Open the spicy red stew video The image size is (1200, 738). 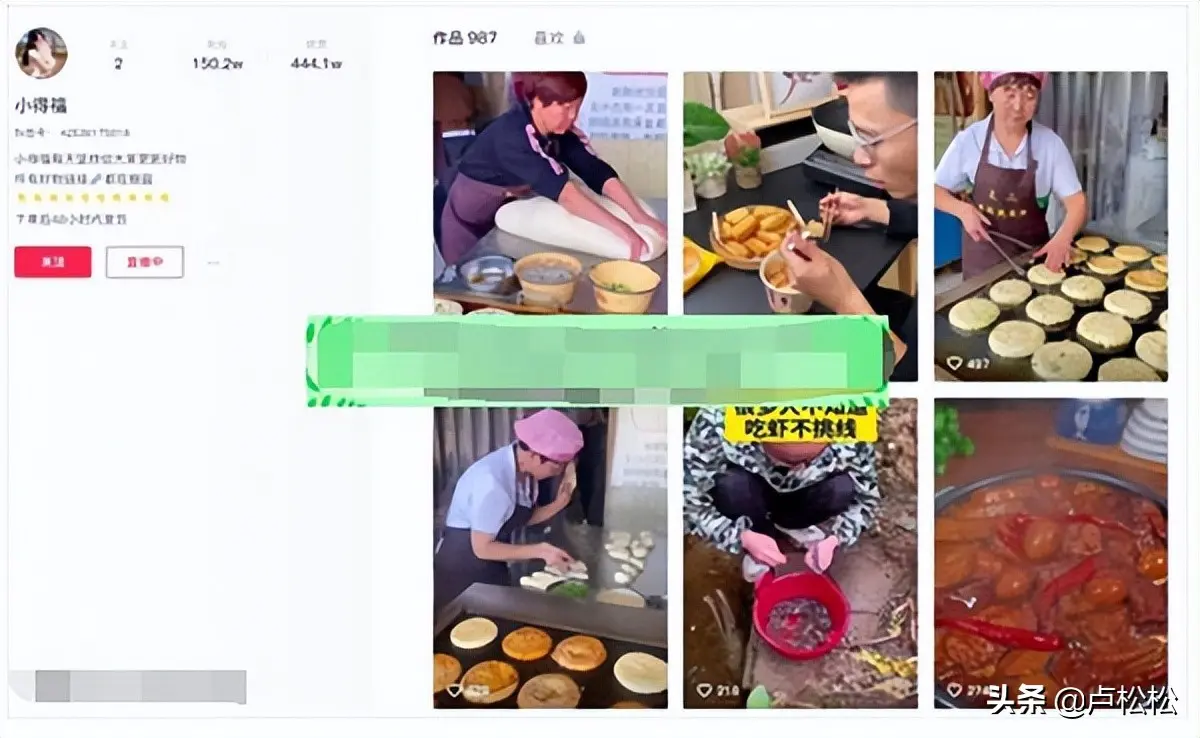[x=1050, y=560]
